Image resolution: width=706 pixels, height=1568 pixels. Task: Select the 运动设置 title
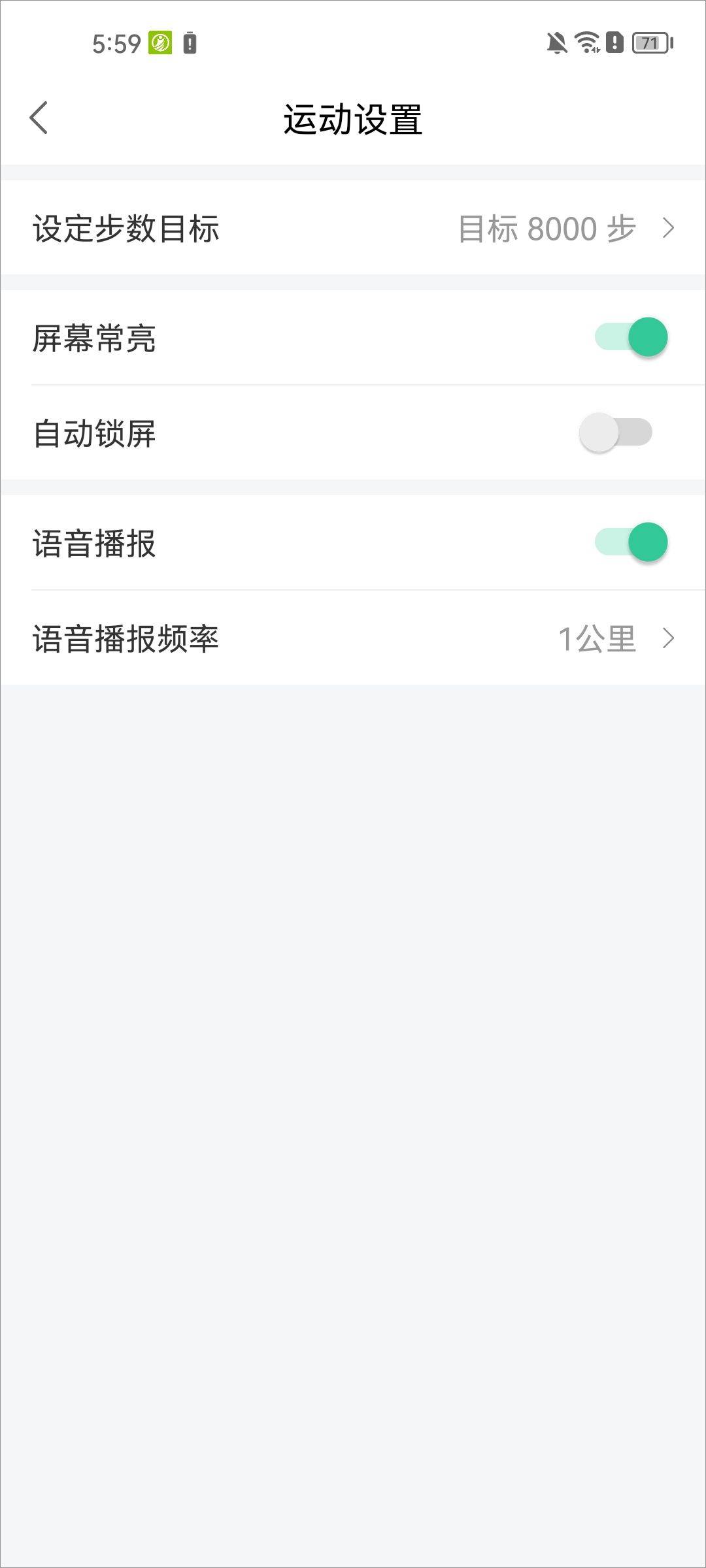point(353,119)
